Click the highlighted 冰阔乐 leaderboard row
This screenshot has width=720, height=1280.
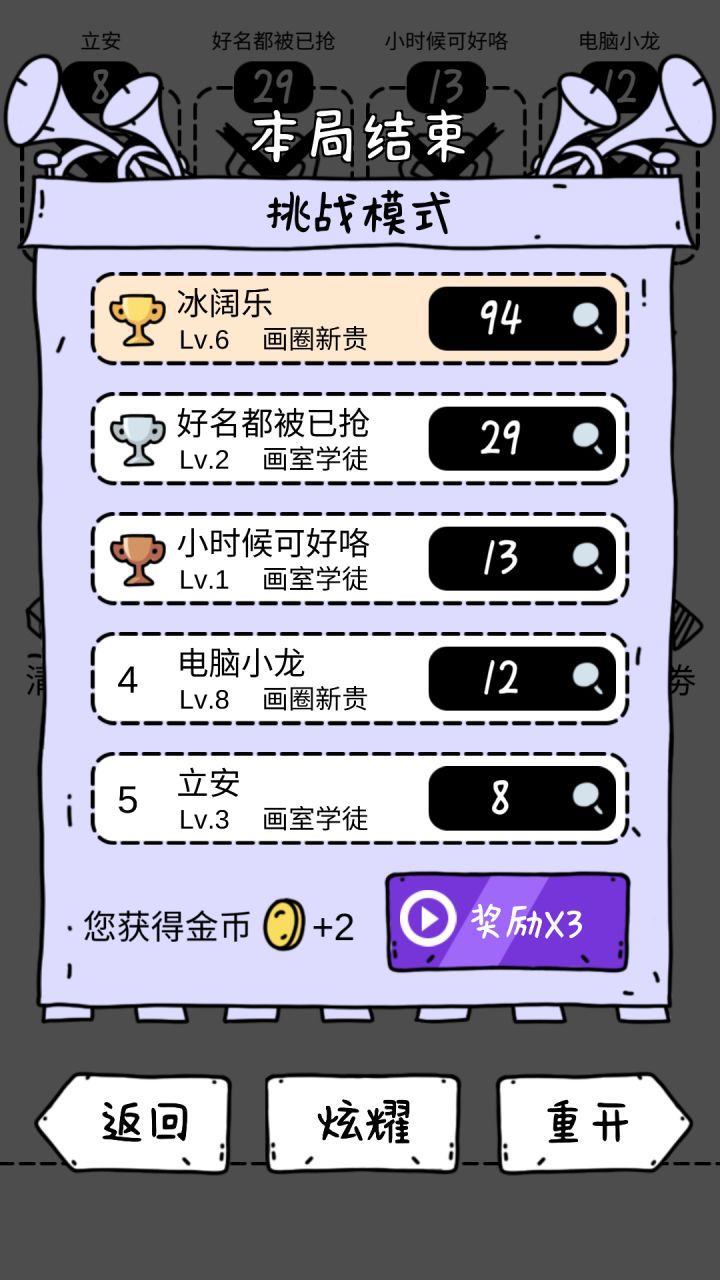(280, 320)
